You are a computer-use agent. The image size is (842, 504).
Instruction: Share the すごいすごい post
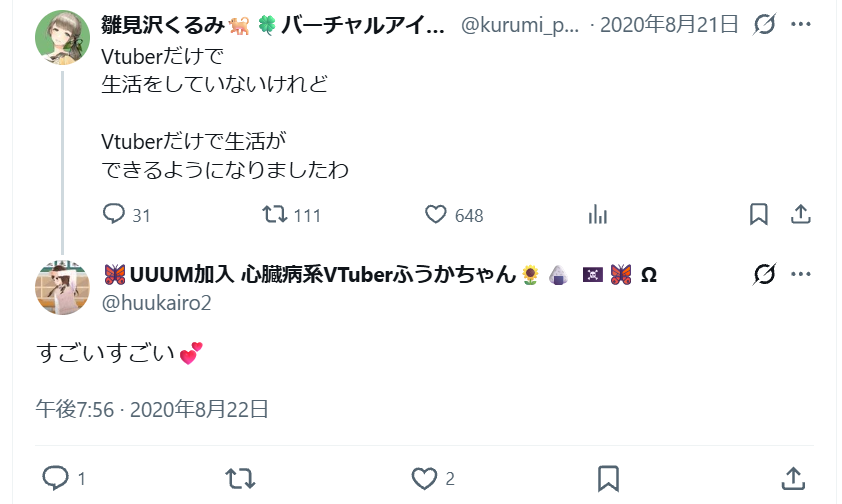793,478
